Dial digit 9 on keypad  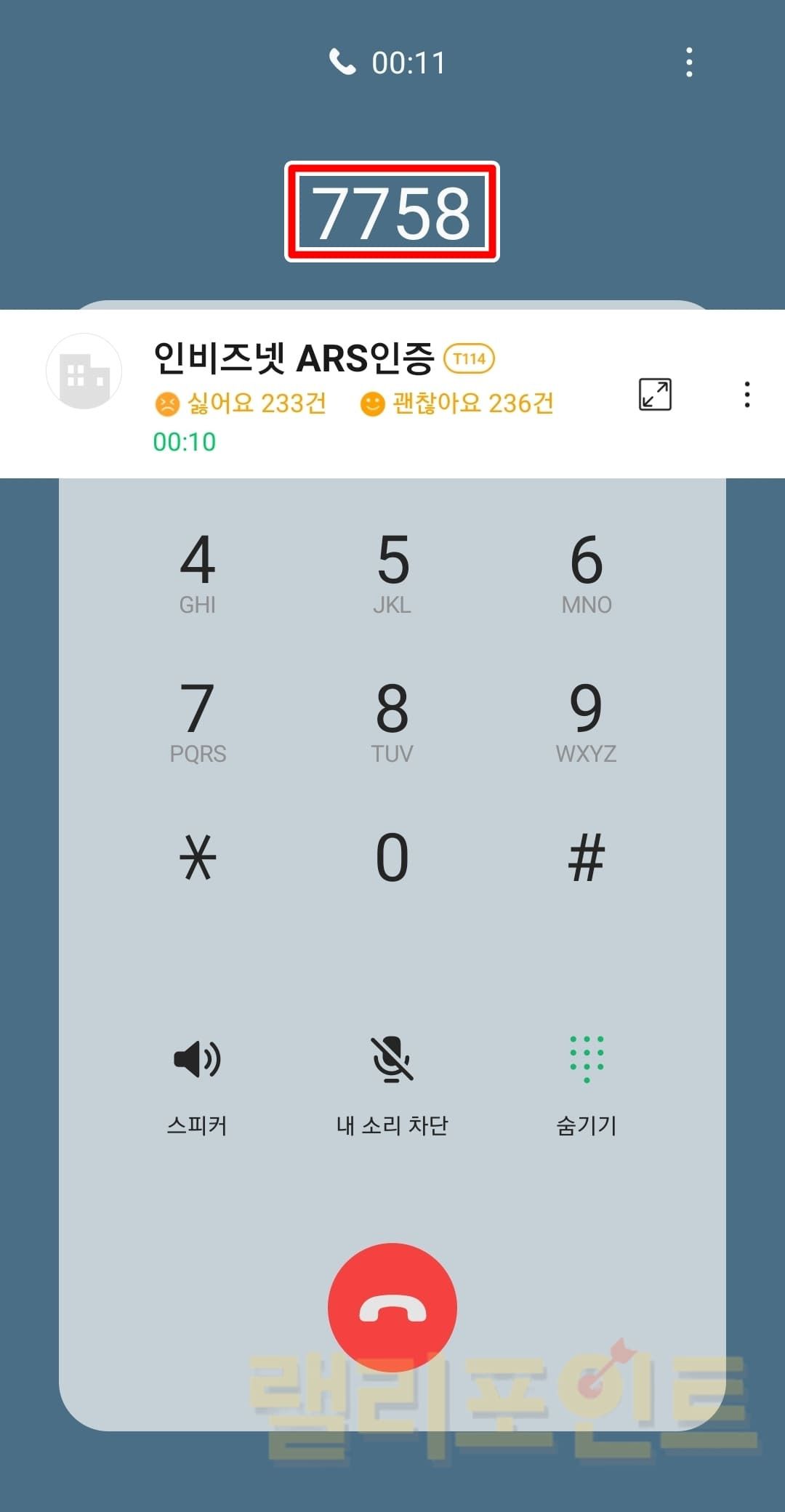(x=587, y=721)
